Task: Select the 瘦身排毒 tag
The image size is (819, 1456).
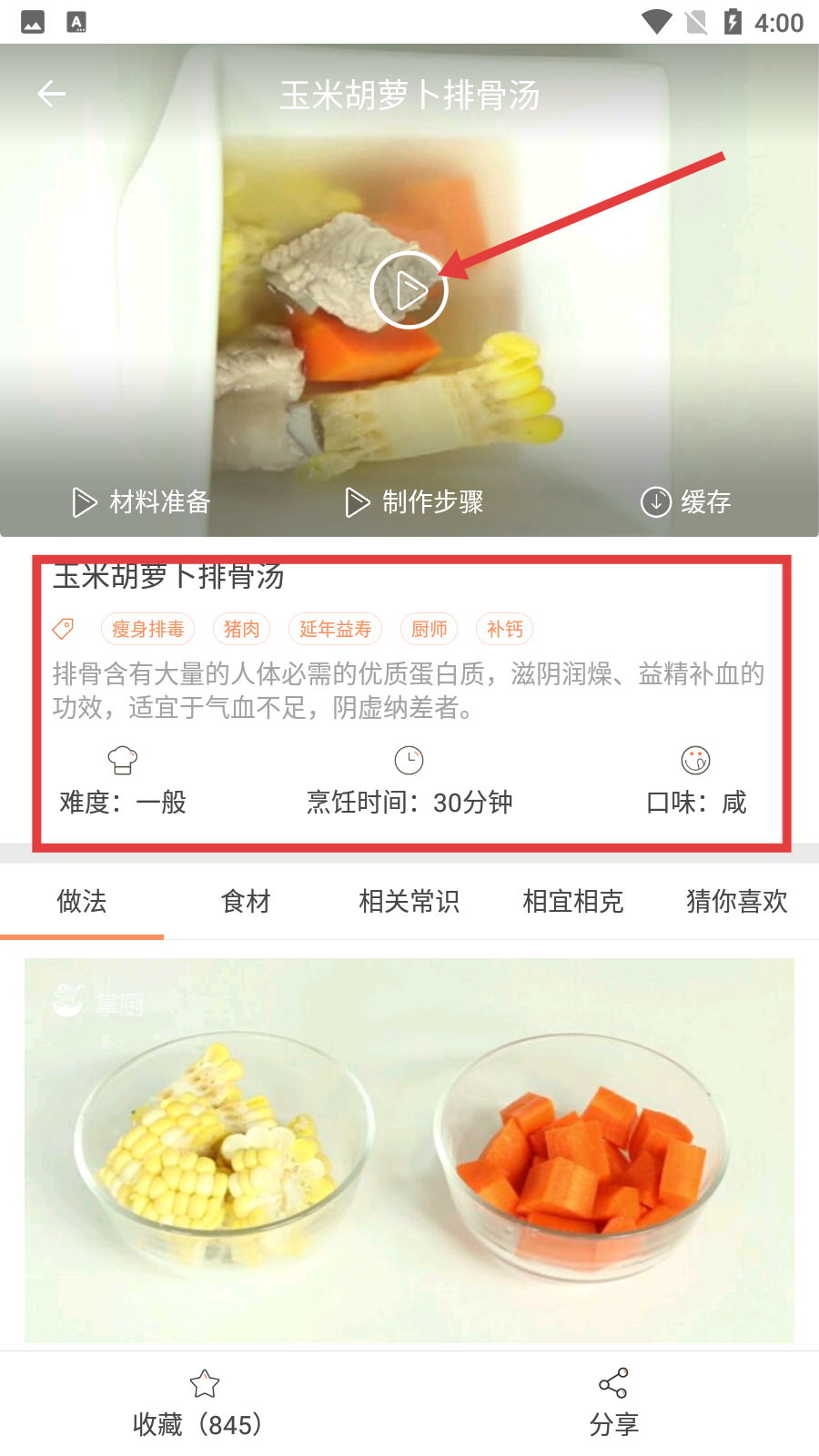Action: 147,629
